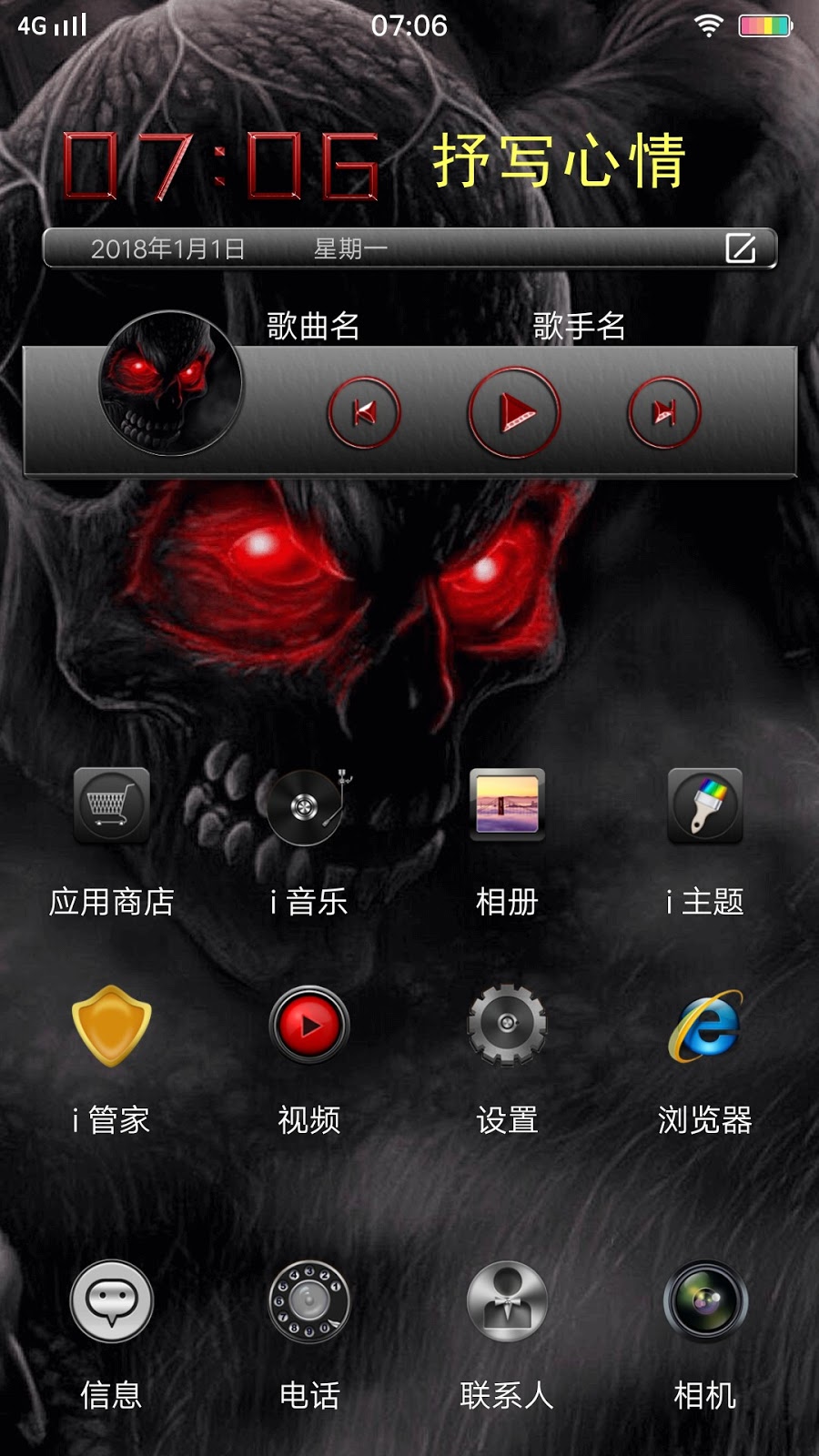Image resolution: width=819 pixels, height=1456 pixels.
Task: Tap the skull album art thumbnail
Action: tap(171, 383)
